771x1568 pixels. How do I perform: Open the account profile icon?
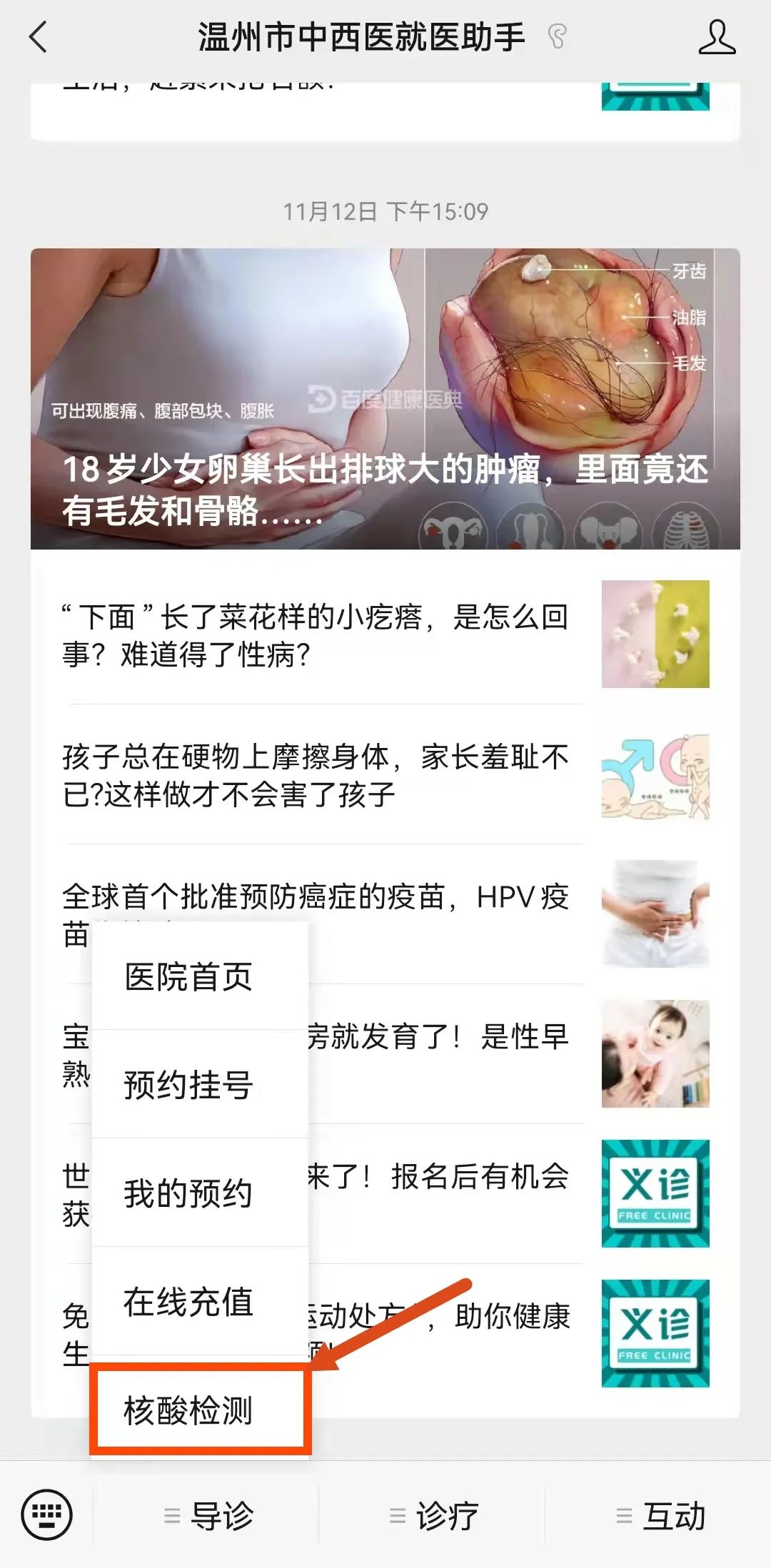[716, 37]
